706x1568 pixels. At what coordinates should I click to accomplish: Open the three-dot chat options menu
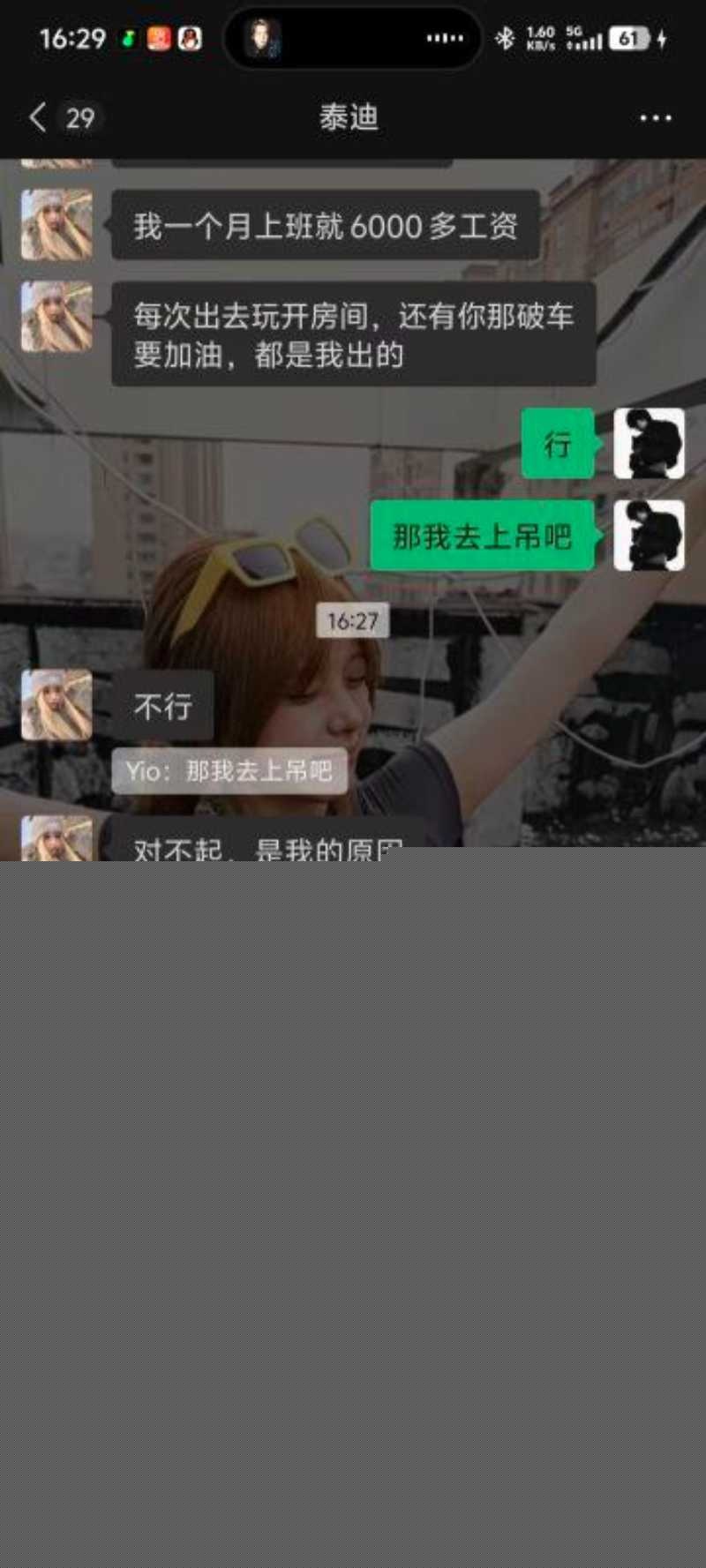654,118
